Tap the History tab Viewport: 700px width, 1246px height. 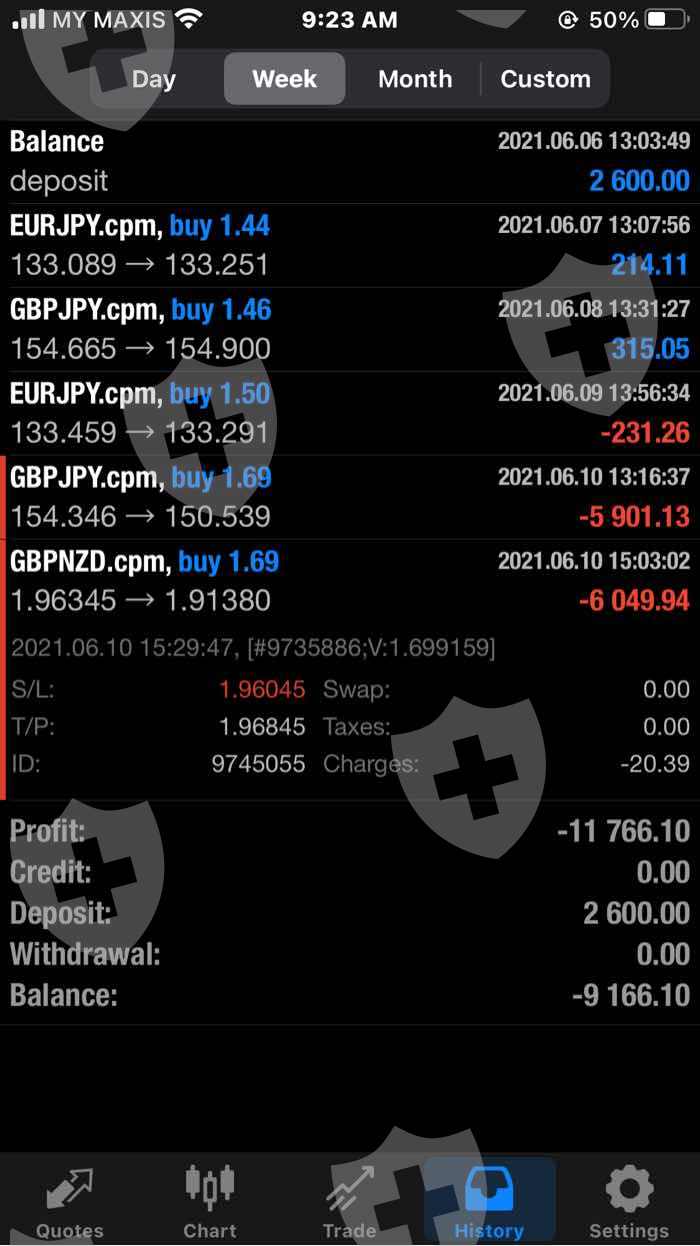tap(489, 1204)
